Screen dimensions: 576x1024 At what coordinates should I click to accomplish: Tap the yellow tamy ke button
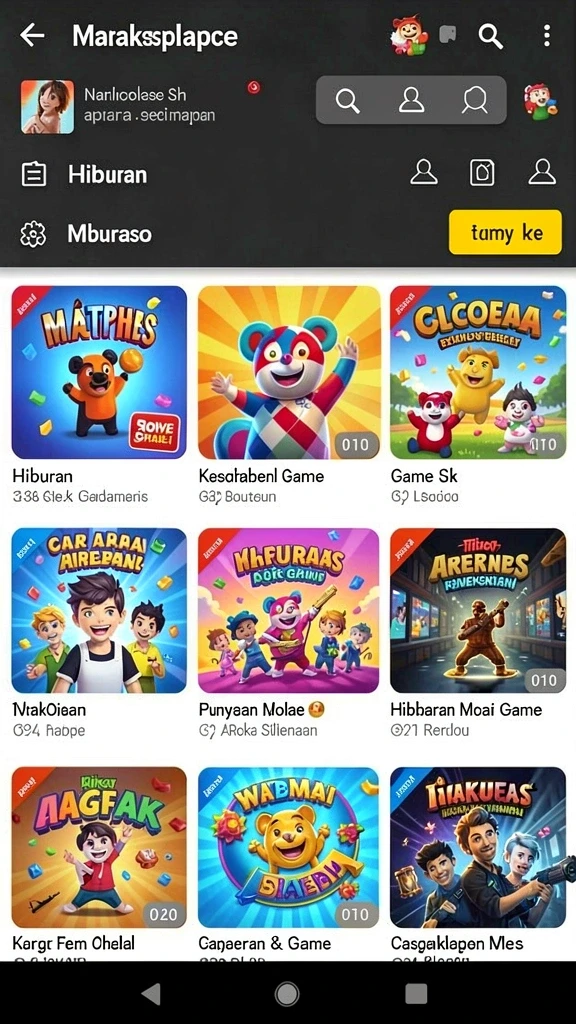(x=505, y=232)
